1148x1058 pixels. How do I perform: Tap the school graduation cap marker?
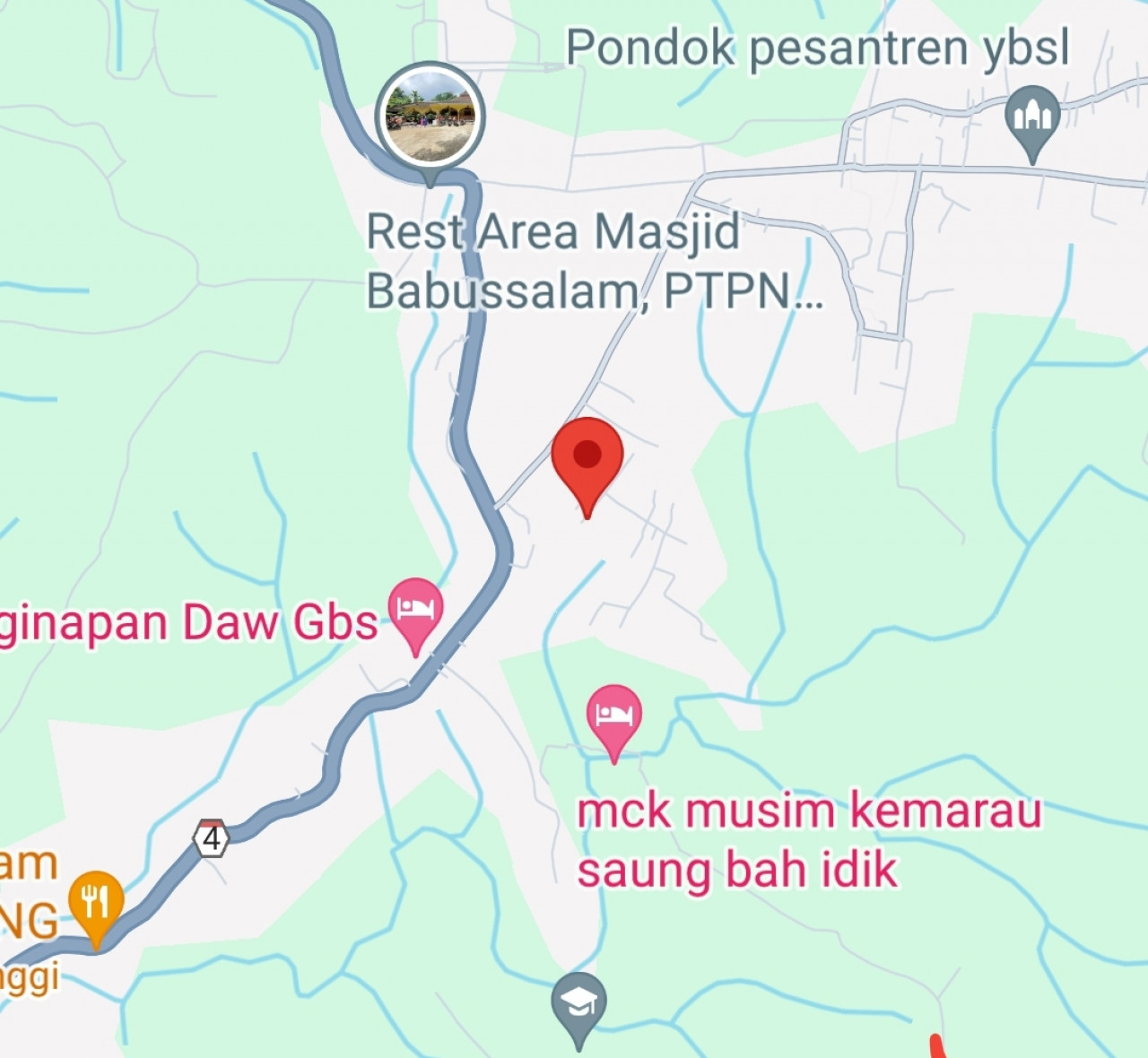click(x=578, y=1002)
